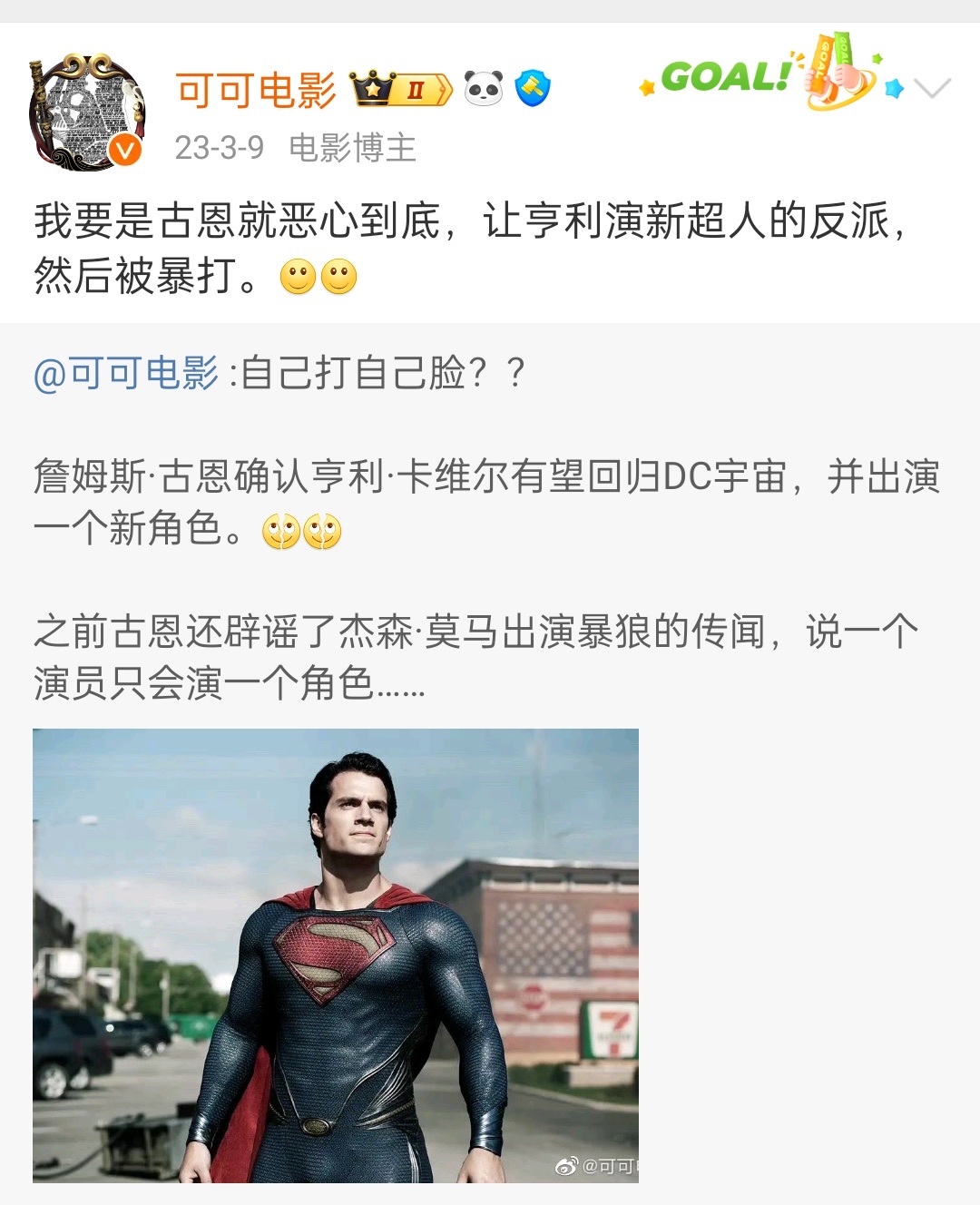View the Superman photo full screen
Viewport: 980px width, 1205px height.
(x=336, y=955)
